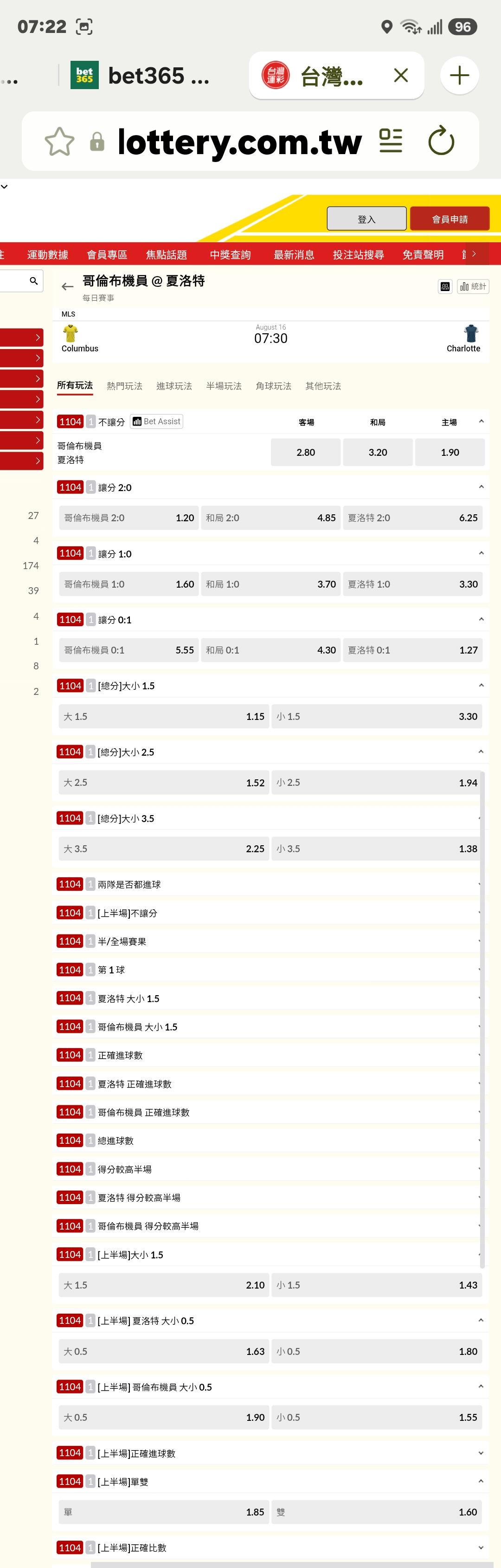
Task: Select 大 2.5 total at 1.52
Action: click(164, 783)
